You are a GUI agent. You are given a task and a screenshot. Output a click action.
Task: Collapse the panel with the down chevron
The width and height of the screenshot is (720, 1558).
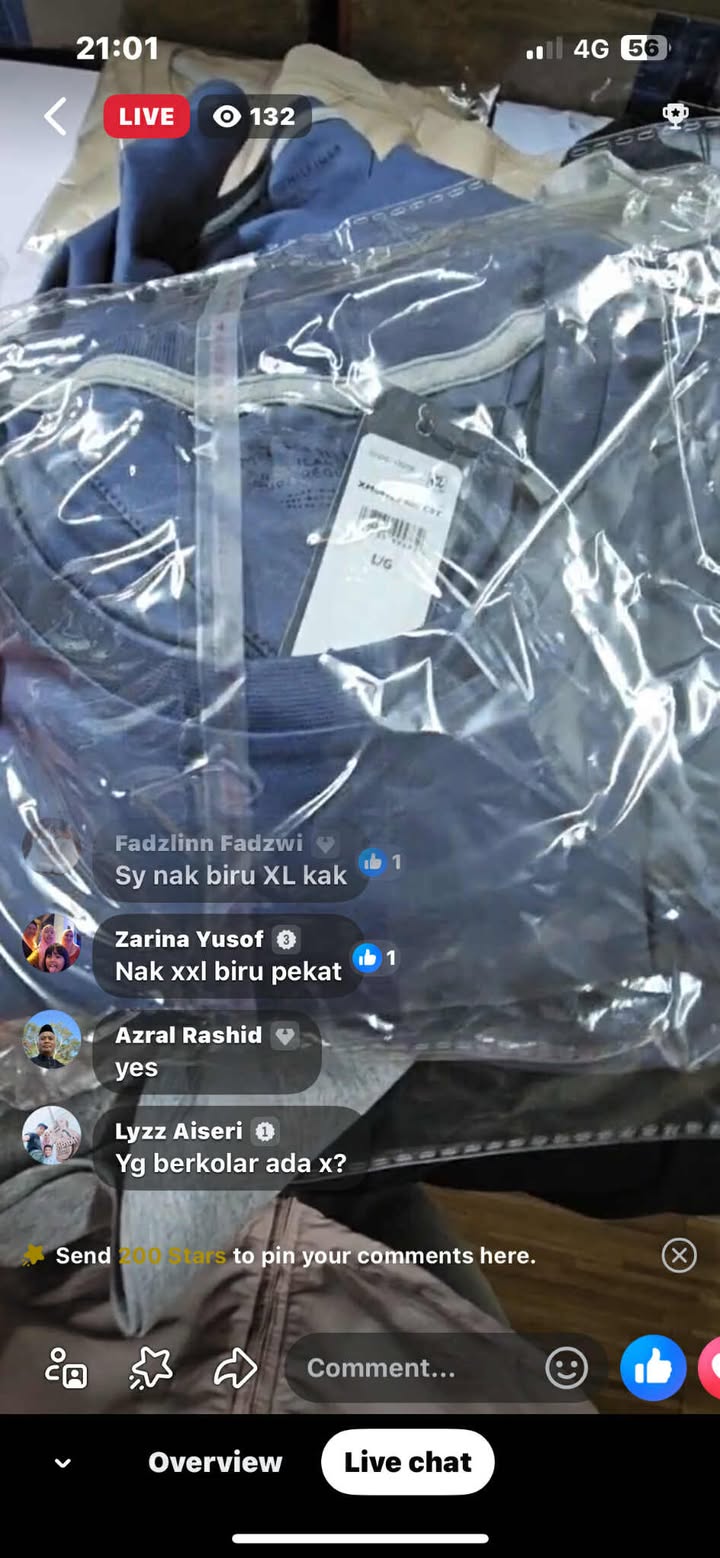point(62,1463)
